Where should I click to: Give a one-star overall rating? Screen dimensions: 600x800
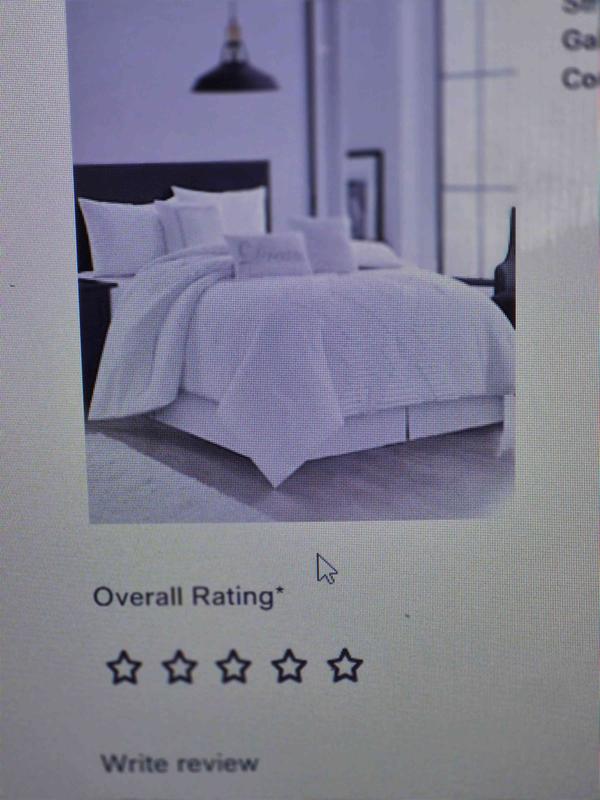click(124, 667)
